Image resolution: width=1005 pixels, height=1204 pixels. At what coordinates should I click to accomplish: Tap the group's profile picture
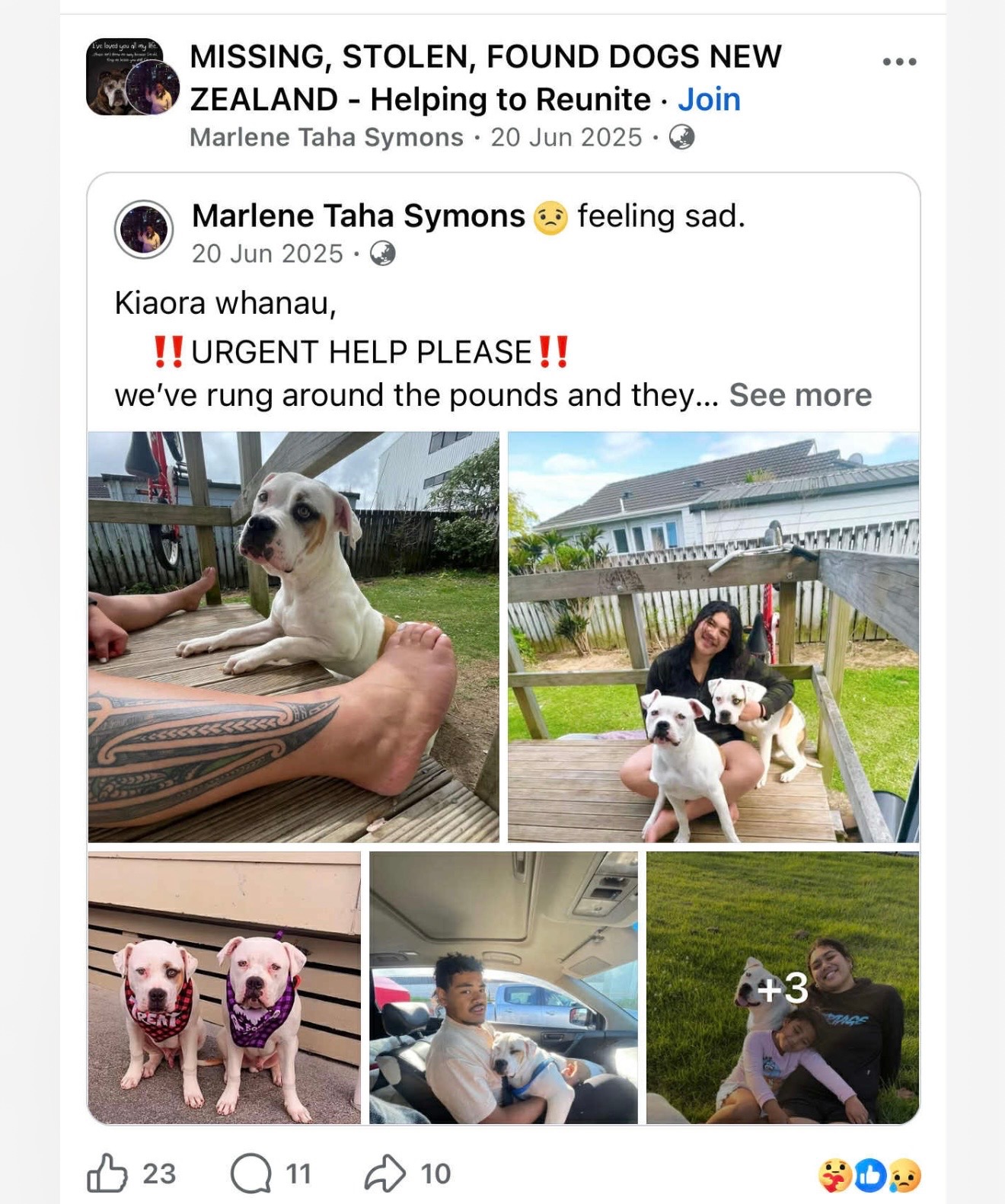pos(132,77)
